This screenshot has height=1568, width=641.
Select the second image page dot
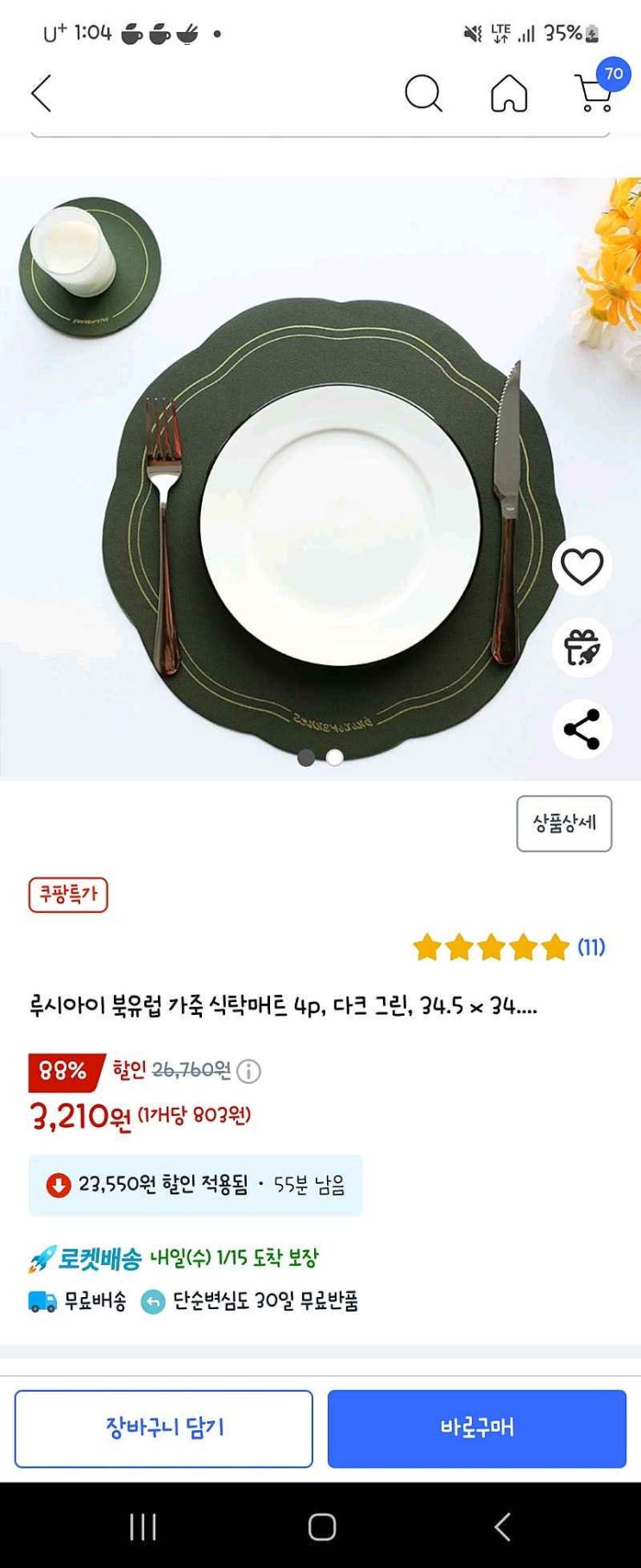[335, 758]
